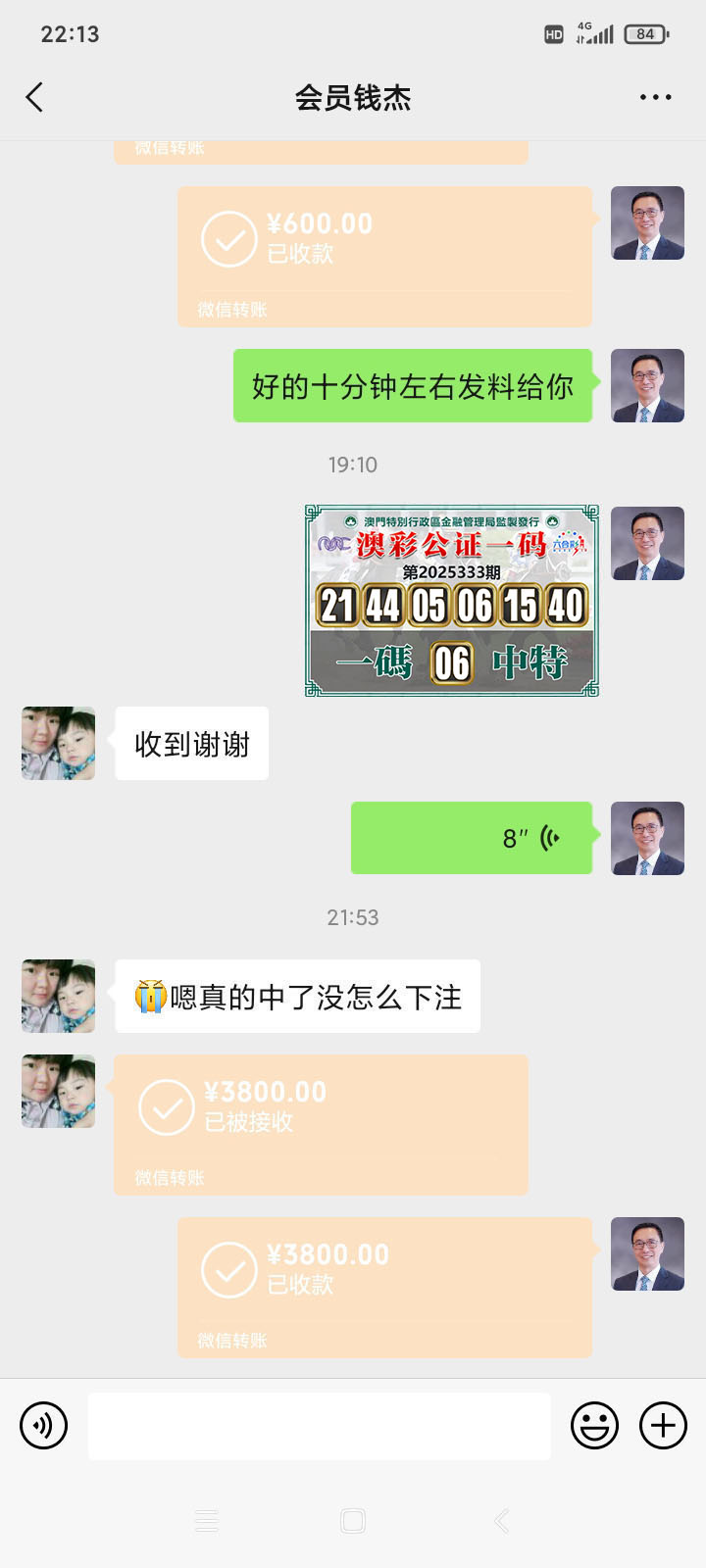Play the 8-second voice message
The height and width of the screenshot is (1568, 706).
click(x=472, y=838)
